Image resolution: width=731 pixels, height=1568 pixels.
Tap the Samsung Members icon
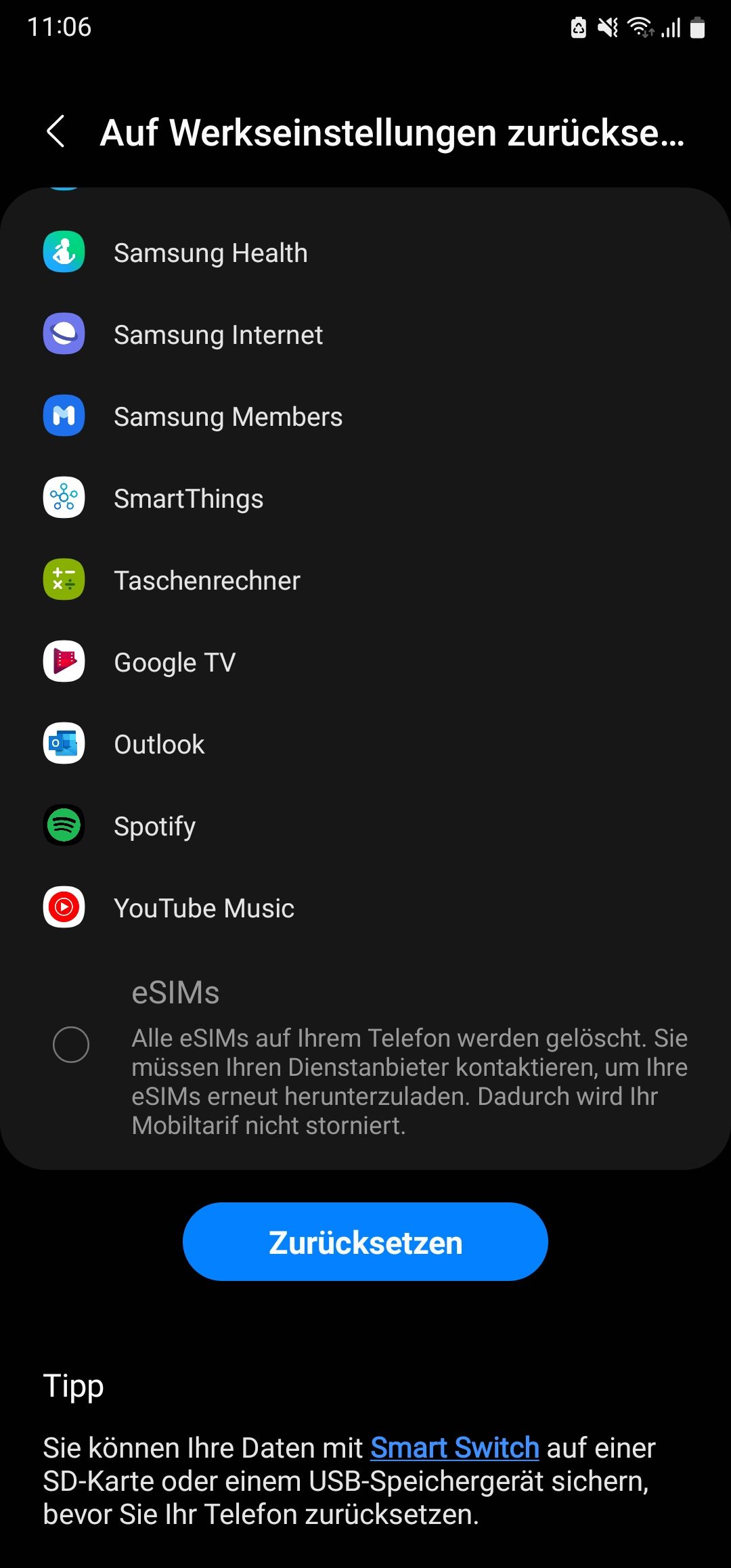click(x=63, y=416)
